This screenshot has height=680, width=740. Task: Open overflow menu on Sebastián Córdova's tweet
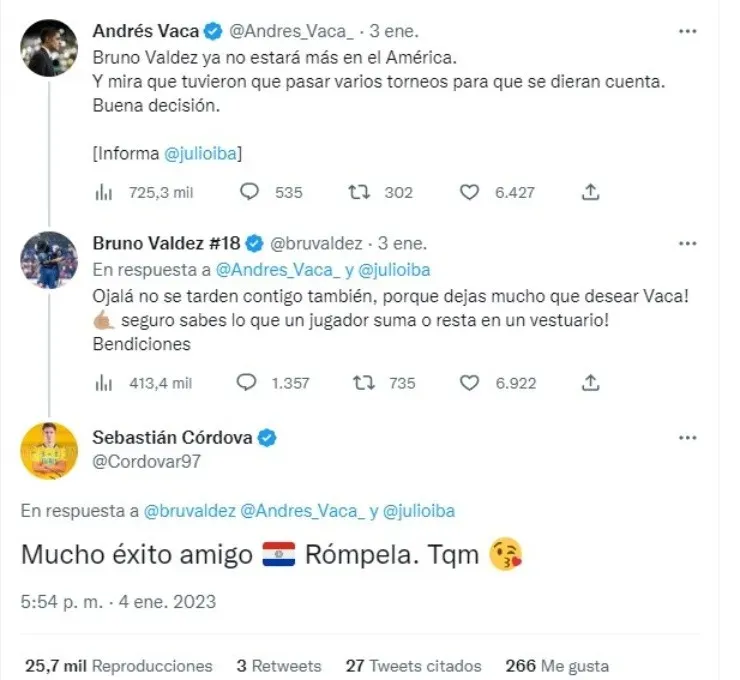[687, 438]
